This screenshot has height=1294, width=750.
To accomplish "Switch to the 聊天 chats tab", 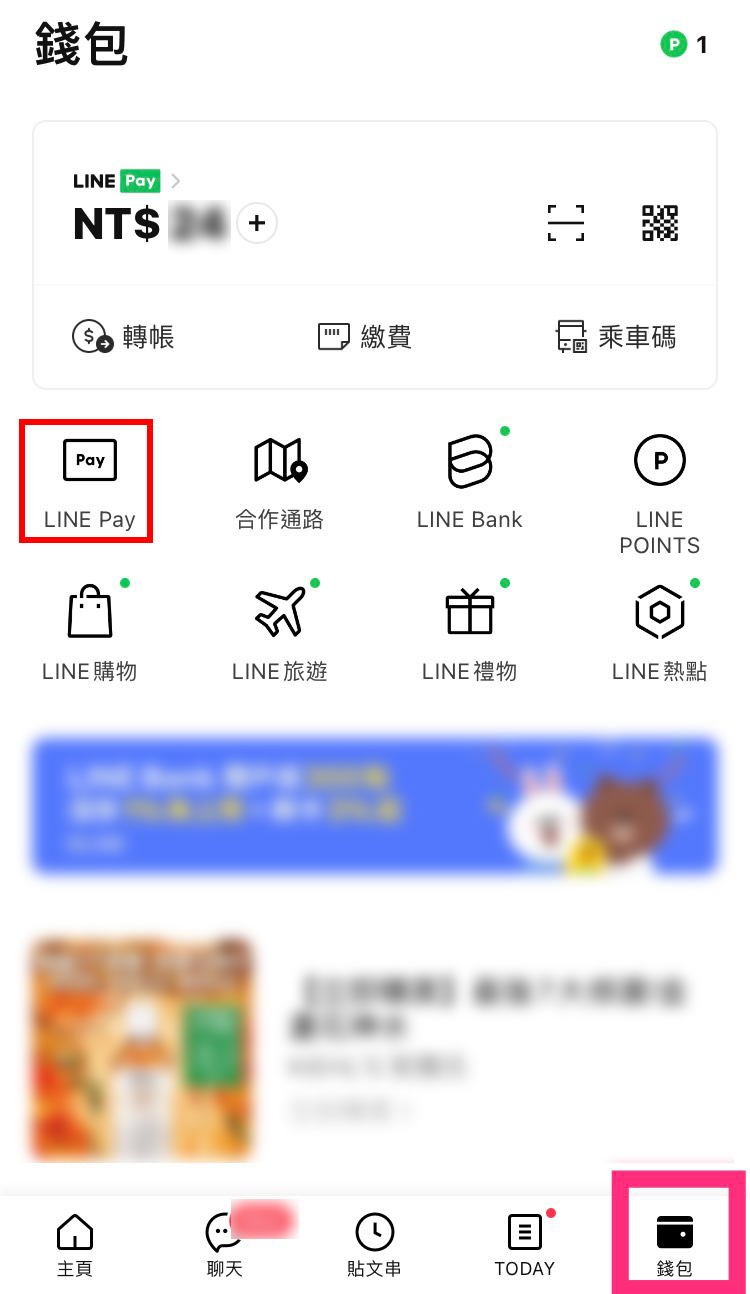I will point(224,1245).
